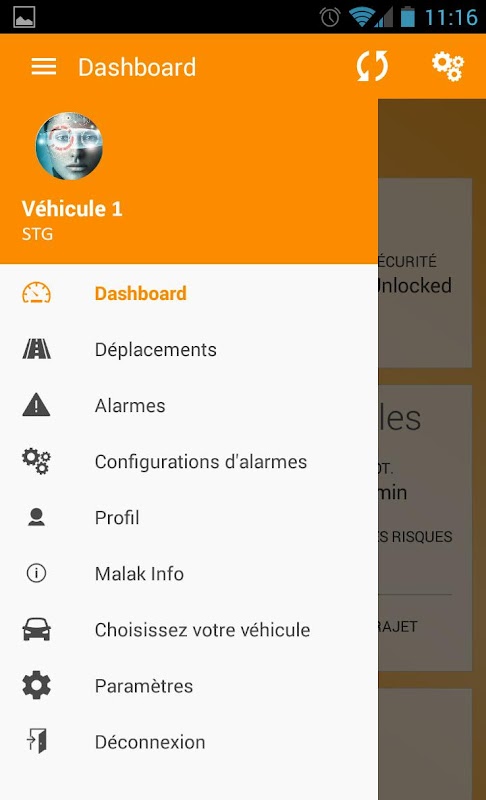
Task: Open Configurations d'alarmes
Action: (x=189, y=462)
